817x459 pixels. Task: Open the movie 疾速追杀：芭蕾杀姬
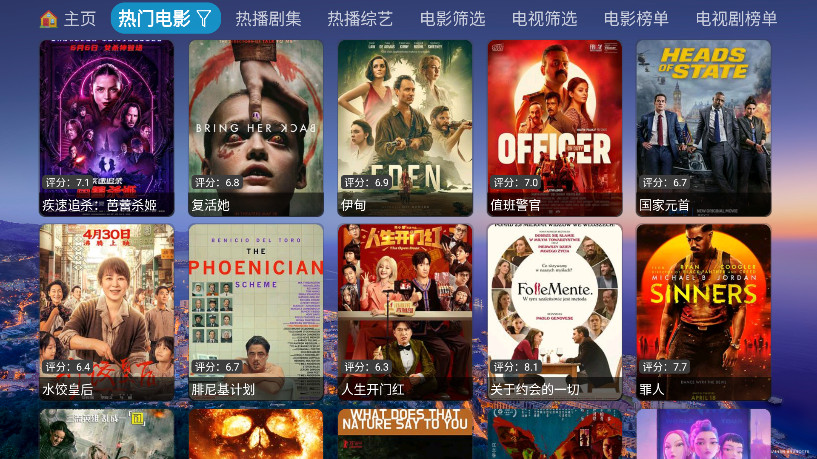[106, 127]
